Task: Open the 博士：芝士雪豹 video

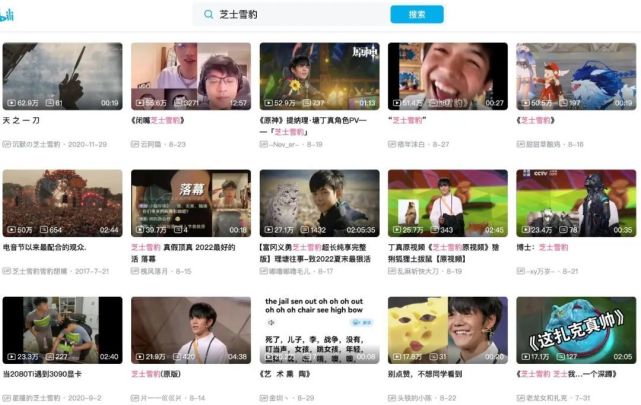Action: pyautogui.click(x=575, y=203)
